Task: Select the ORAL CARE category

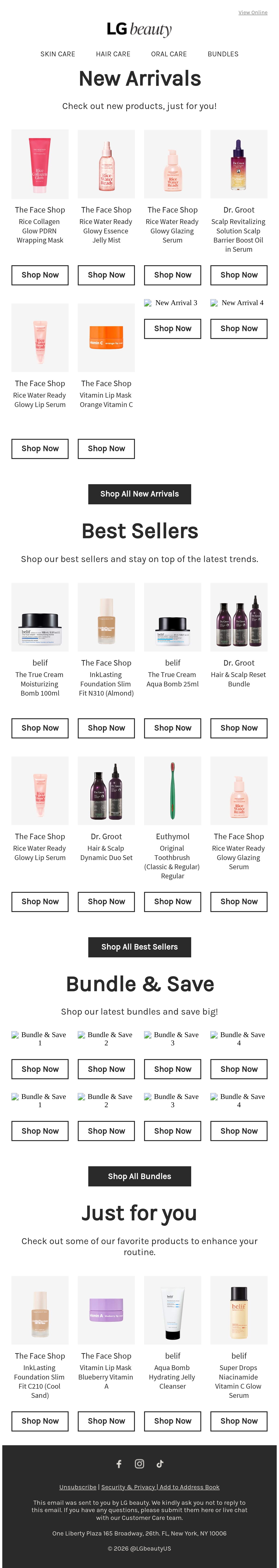Action: click(x=169, y=54)
